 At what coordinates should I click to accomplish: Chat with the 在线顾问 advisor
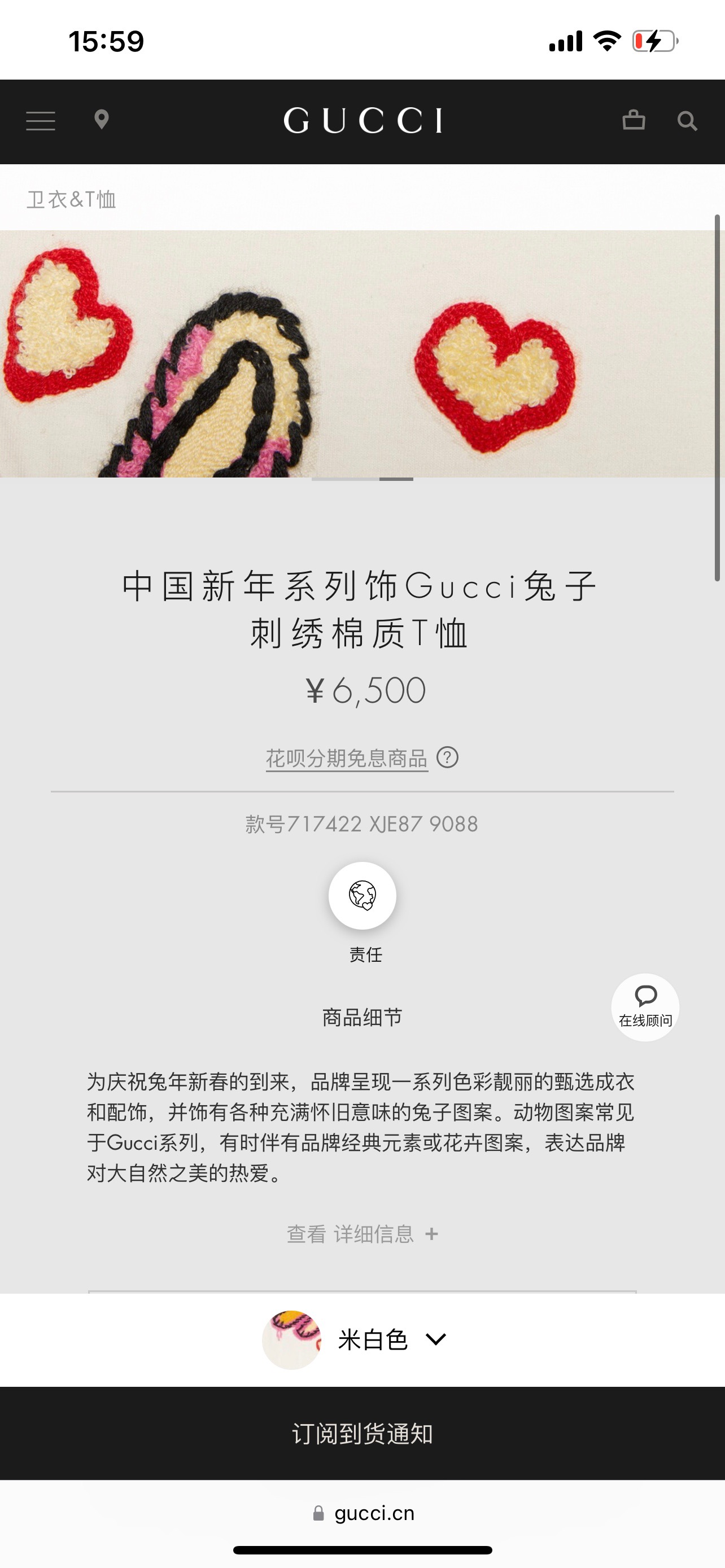[x=645, y=1007]
